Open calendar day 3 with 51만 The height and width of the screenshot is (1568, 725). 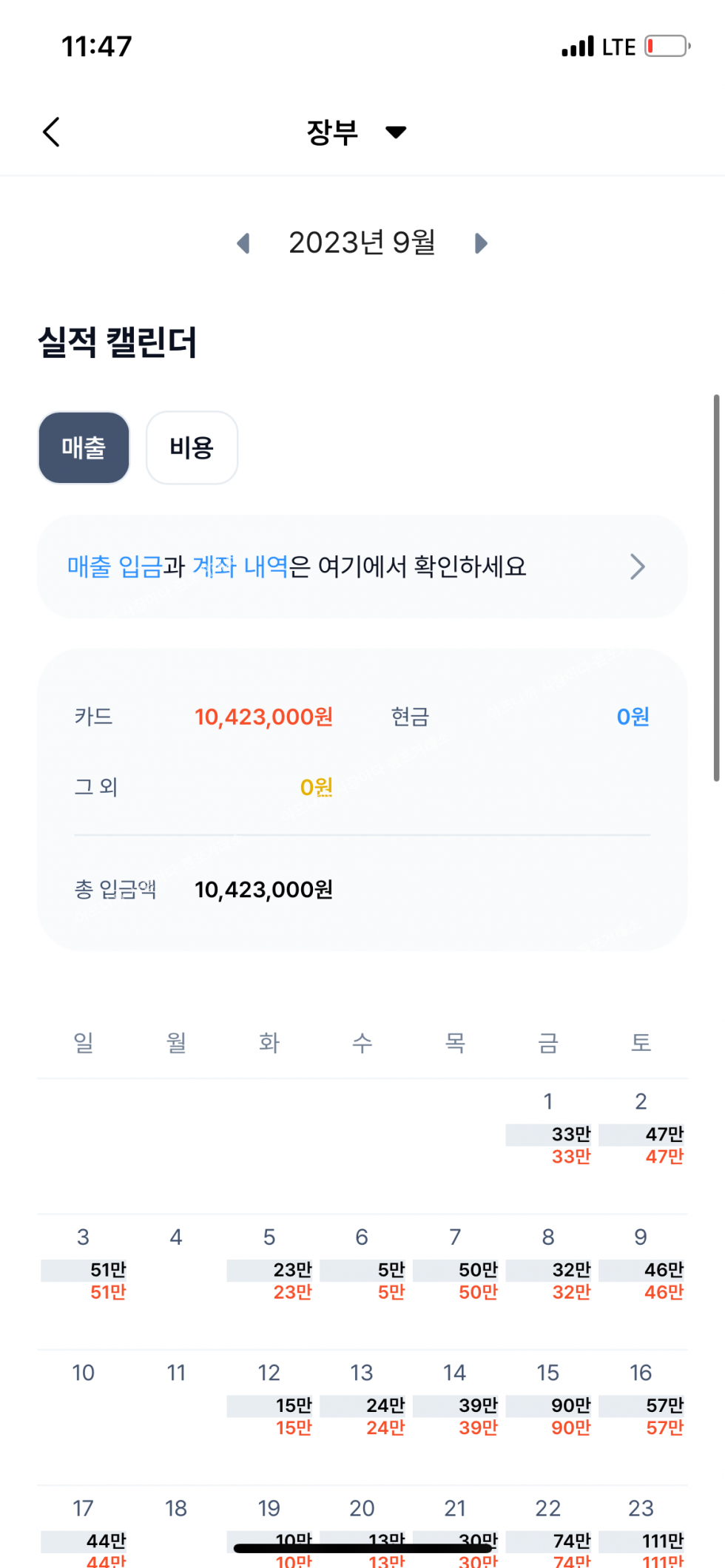tap(84, 1268)
